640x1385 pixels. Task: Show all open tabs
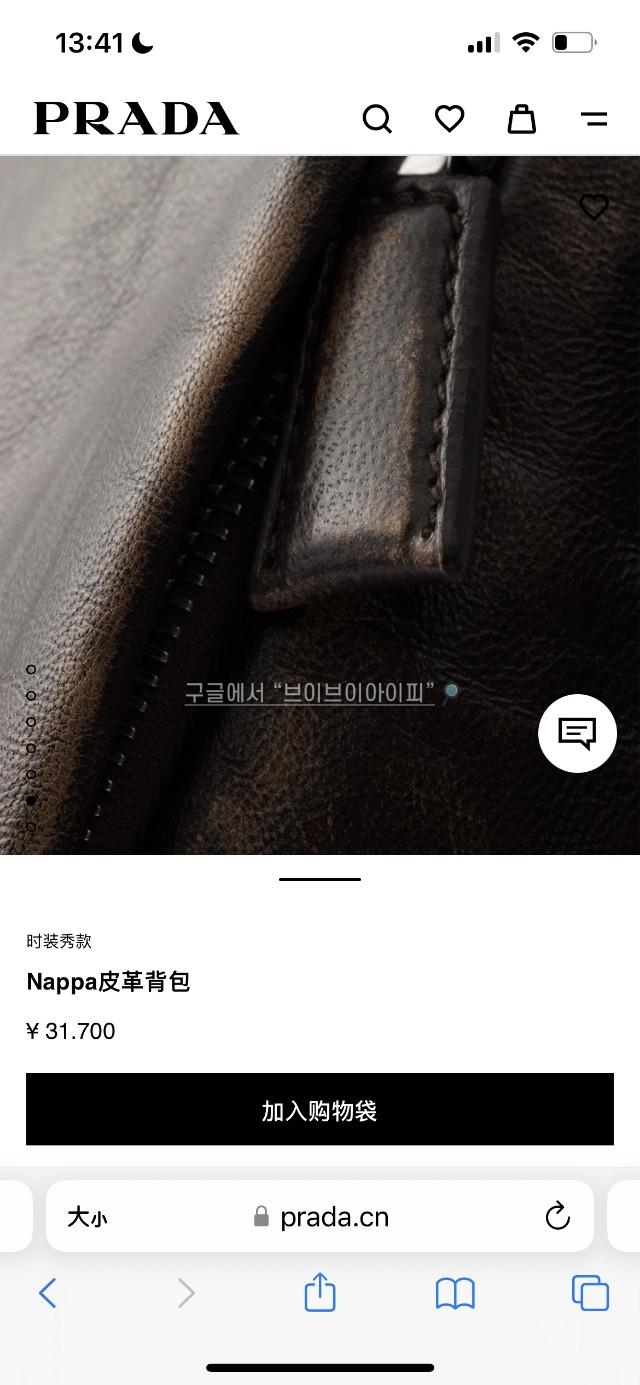coord(590,1293)
